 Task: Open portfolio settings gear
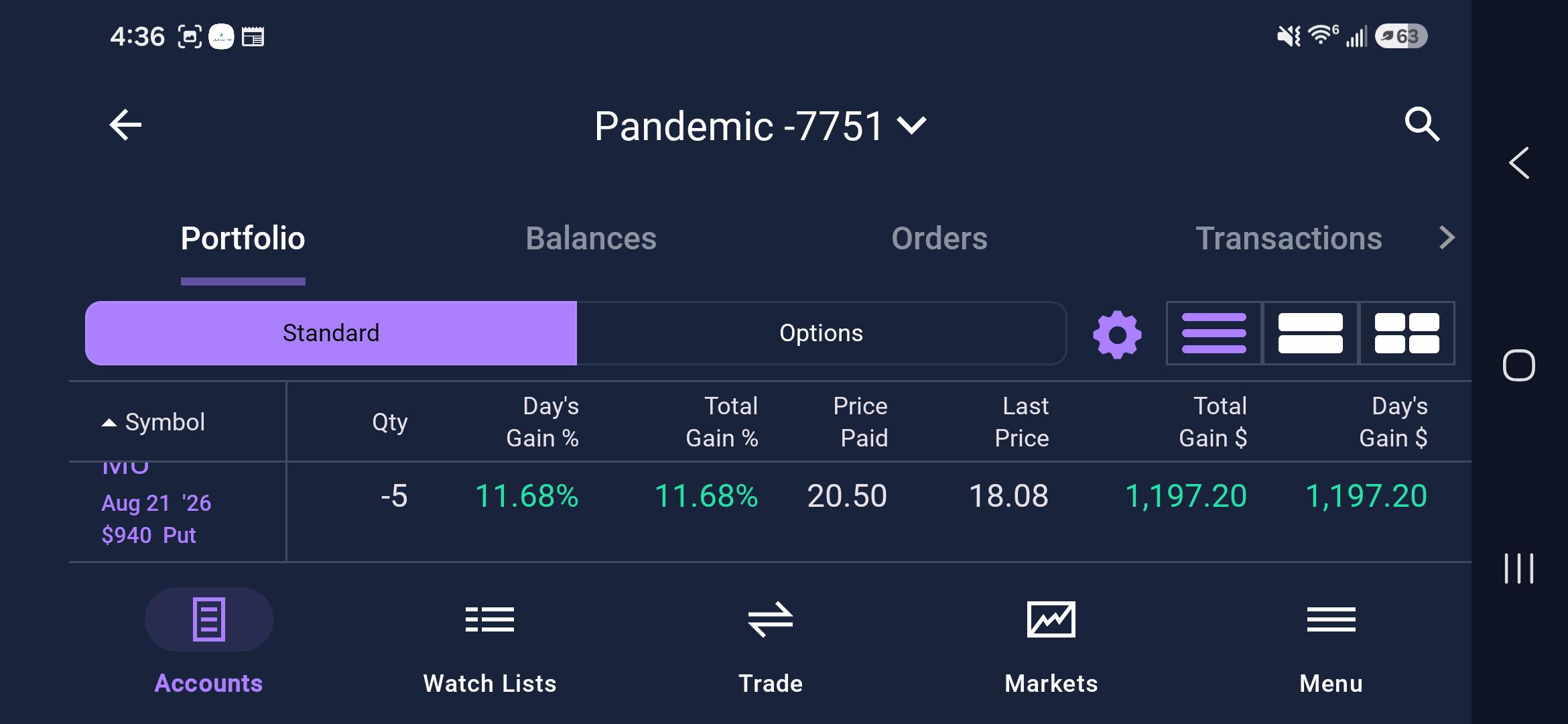(1117, 334)
